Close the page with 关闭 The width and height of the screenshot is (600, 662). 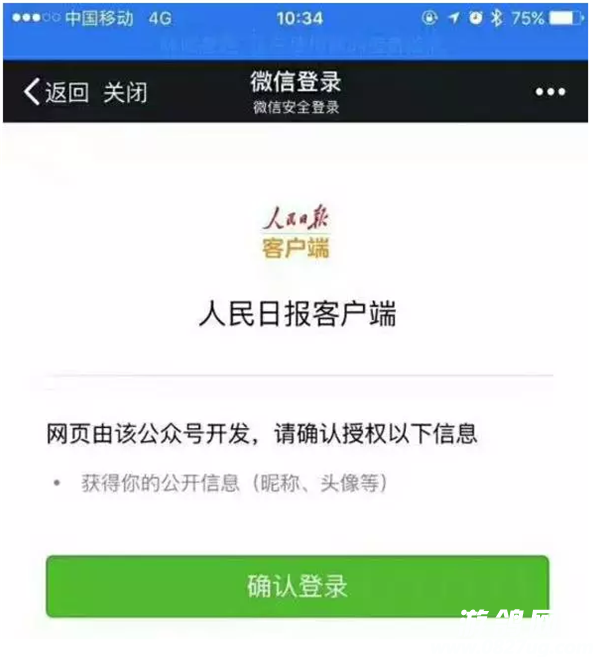tap(125, 93)
